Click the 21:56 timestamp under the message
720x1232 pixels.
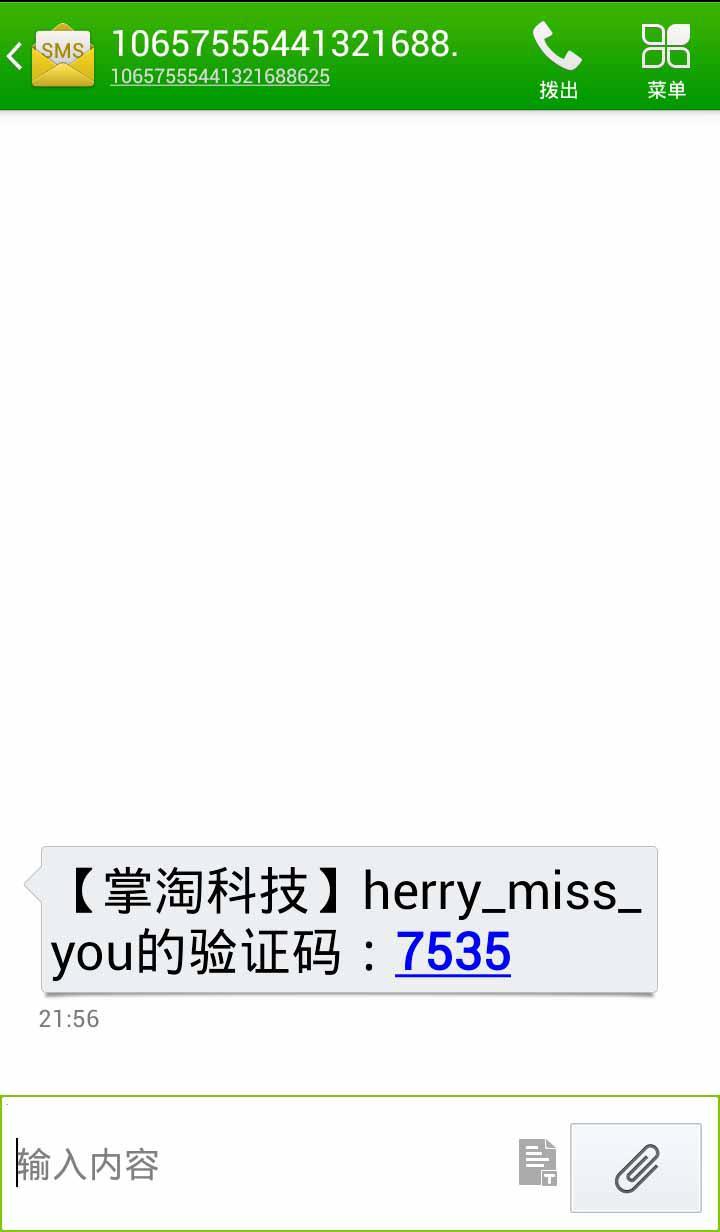66,1018
